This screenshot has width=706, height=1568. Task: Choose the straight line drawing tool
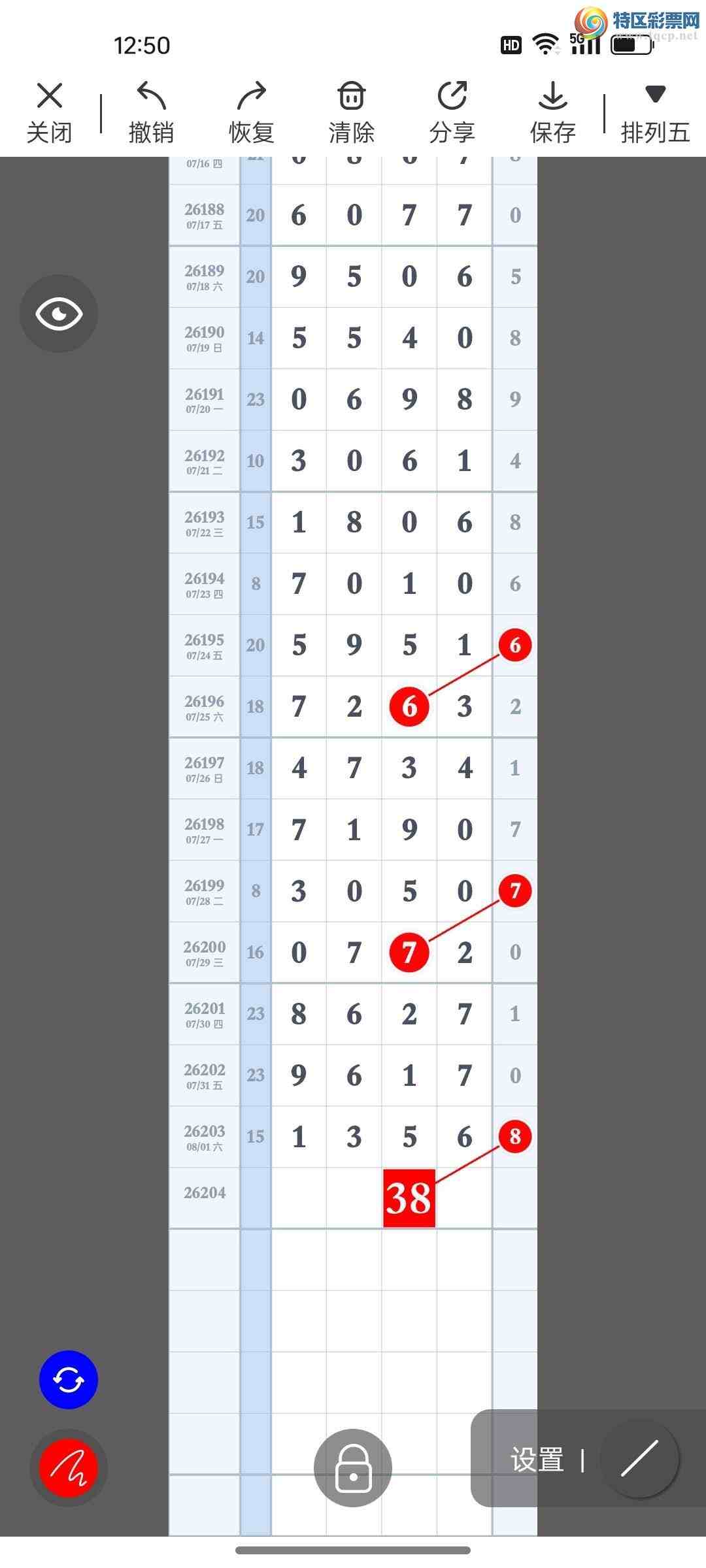coord(639,1459)
